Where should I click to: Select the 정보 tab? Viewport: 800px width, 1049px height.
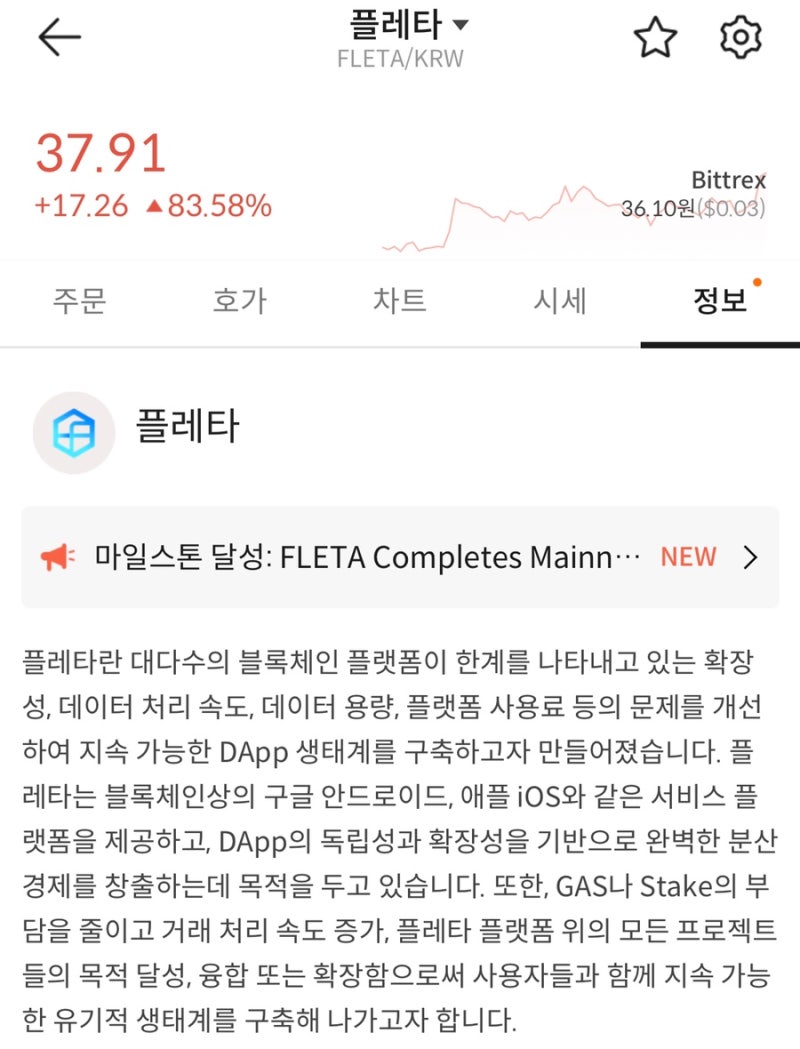[x=718, y=301]
